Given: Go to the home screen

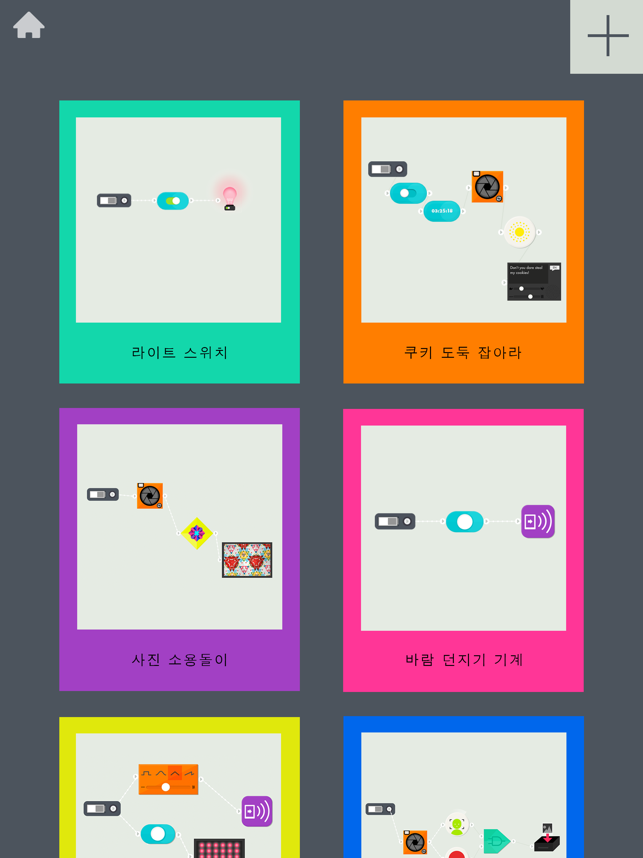Looking at the screenshot, I should [29, 25].
